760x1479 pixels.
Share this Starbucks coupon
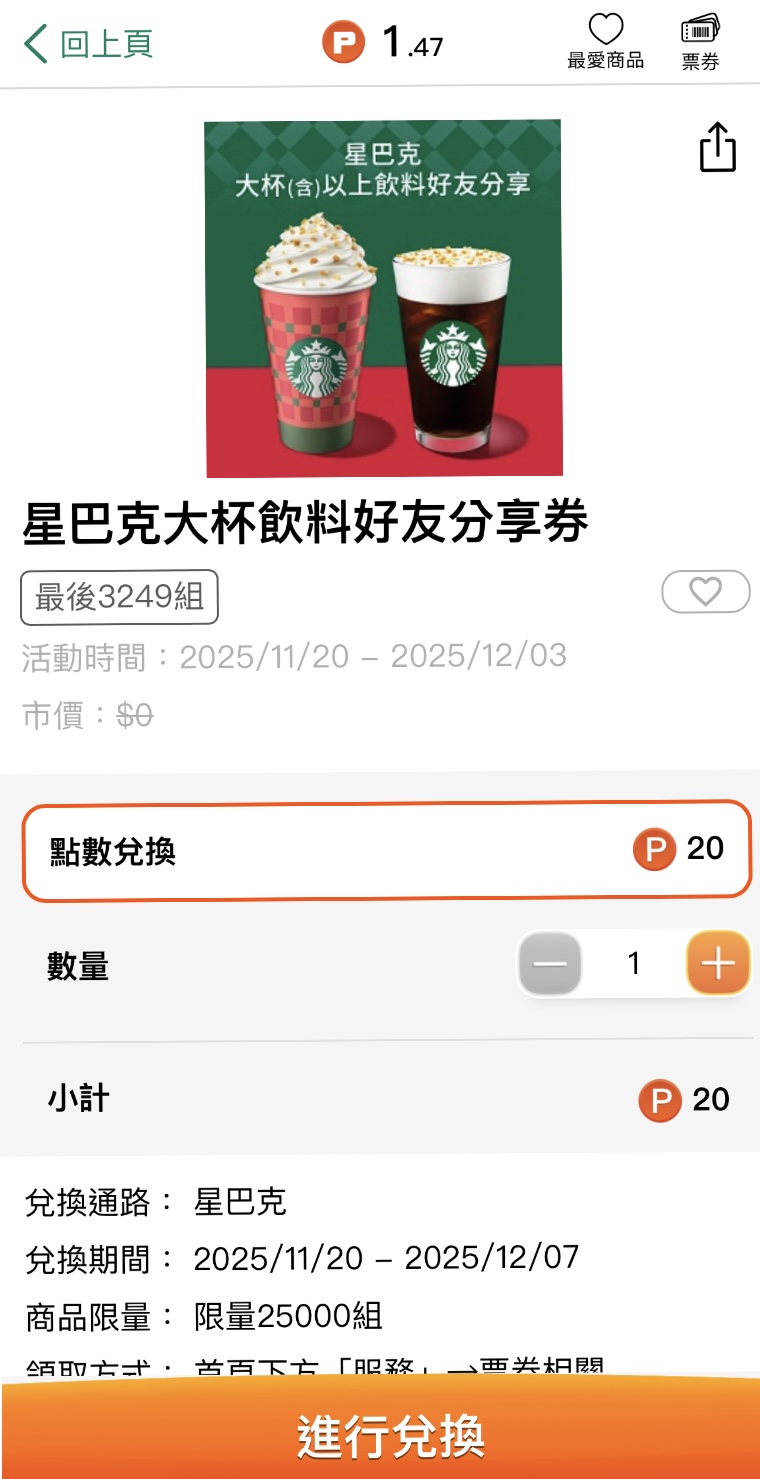tap(717, 148)
